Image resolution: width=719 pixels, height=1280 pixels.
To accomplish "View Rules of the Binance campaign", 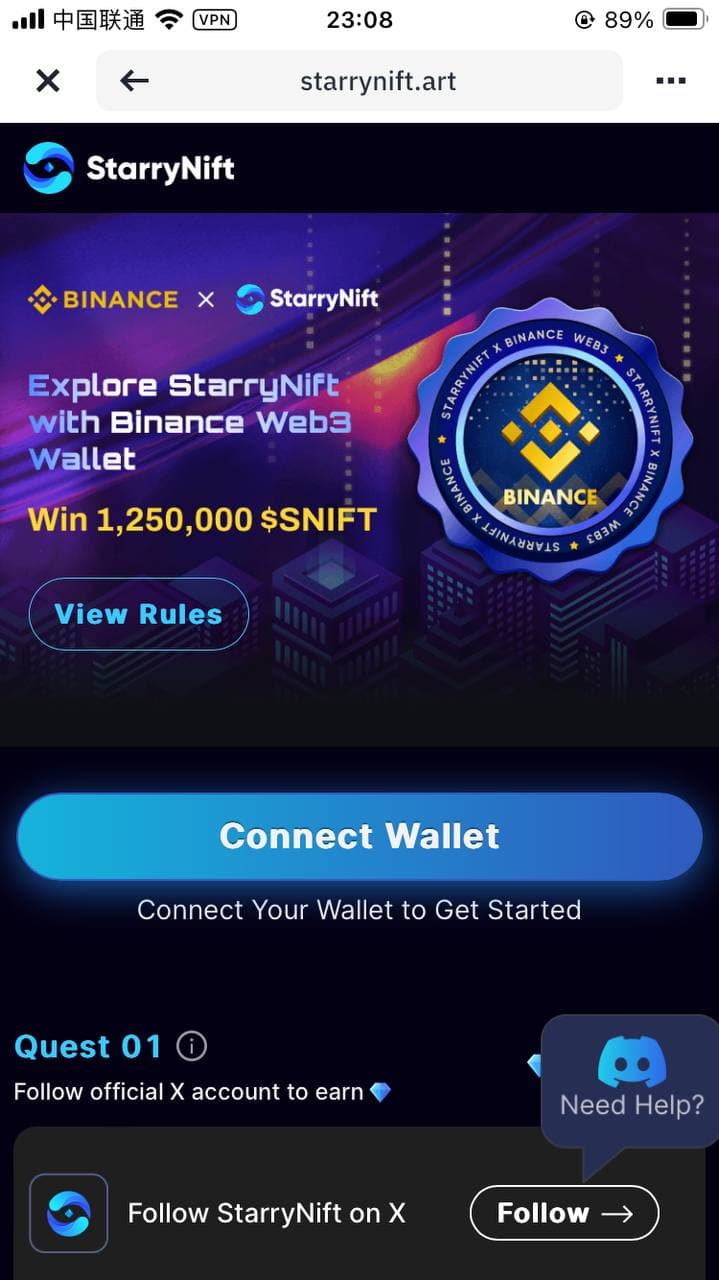I will click(138, 614).
